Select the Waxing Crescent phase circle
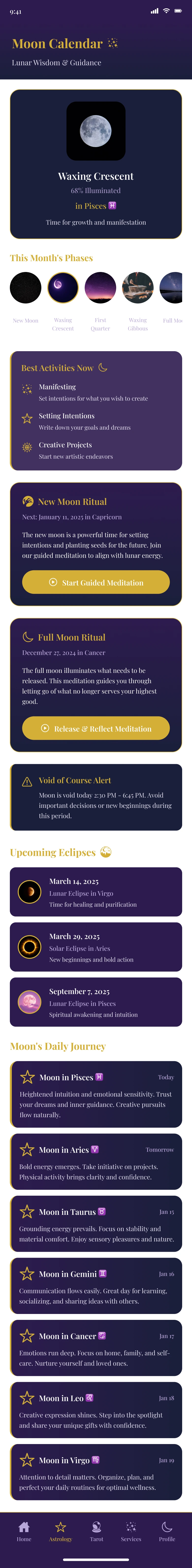This screenshot has height=1568, width=192. pyautogui.click(x=63, y=288)
